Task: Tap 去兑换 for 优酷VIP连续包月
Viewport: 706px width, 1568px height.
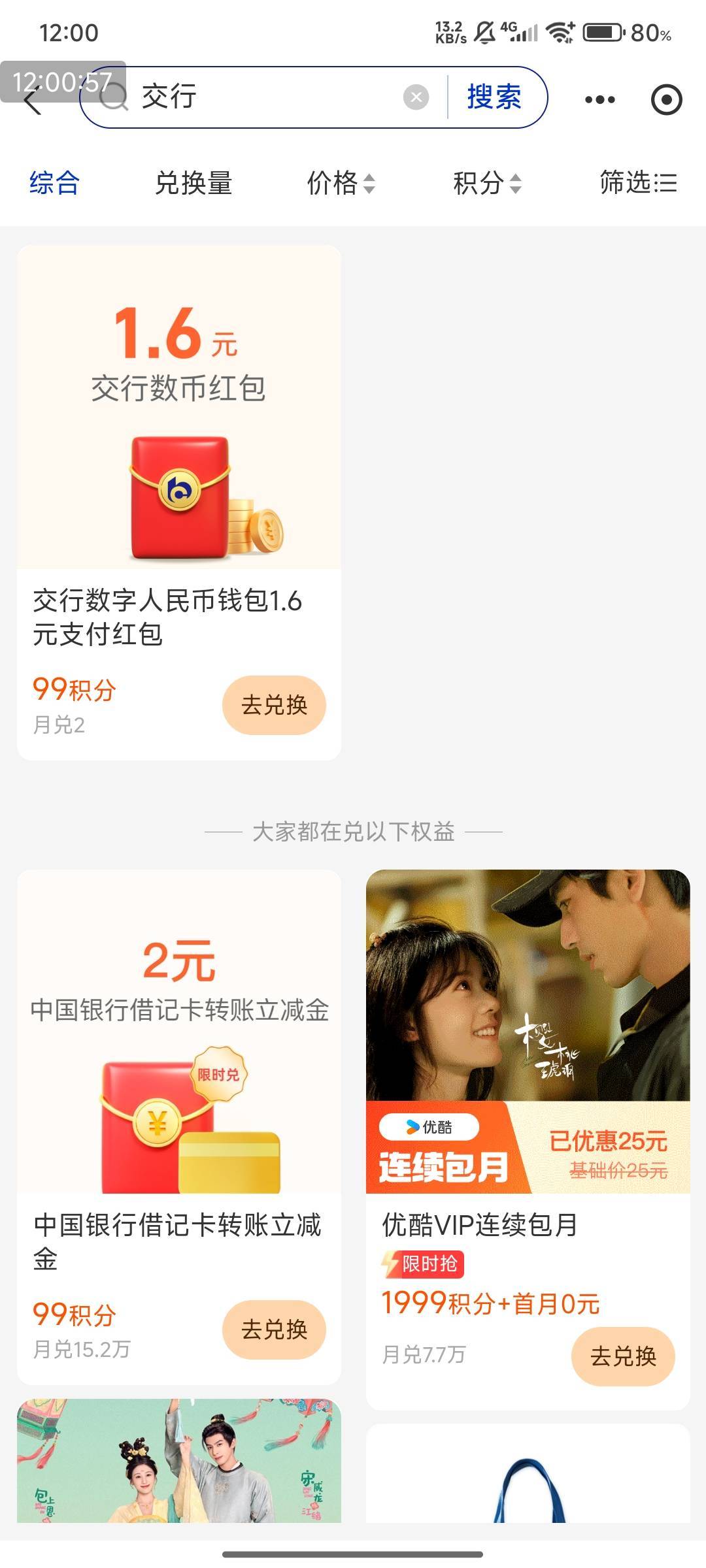Action: (x=623, y=1356)
